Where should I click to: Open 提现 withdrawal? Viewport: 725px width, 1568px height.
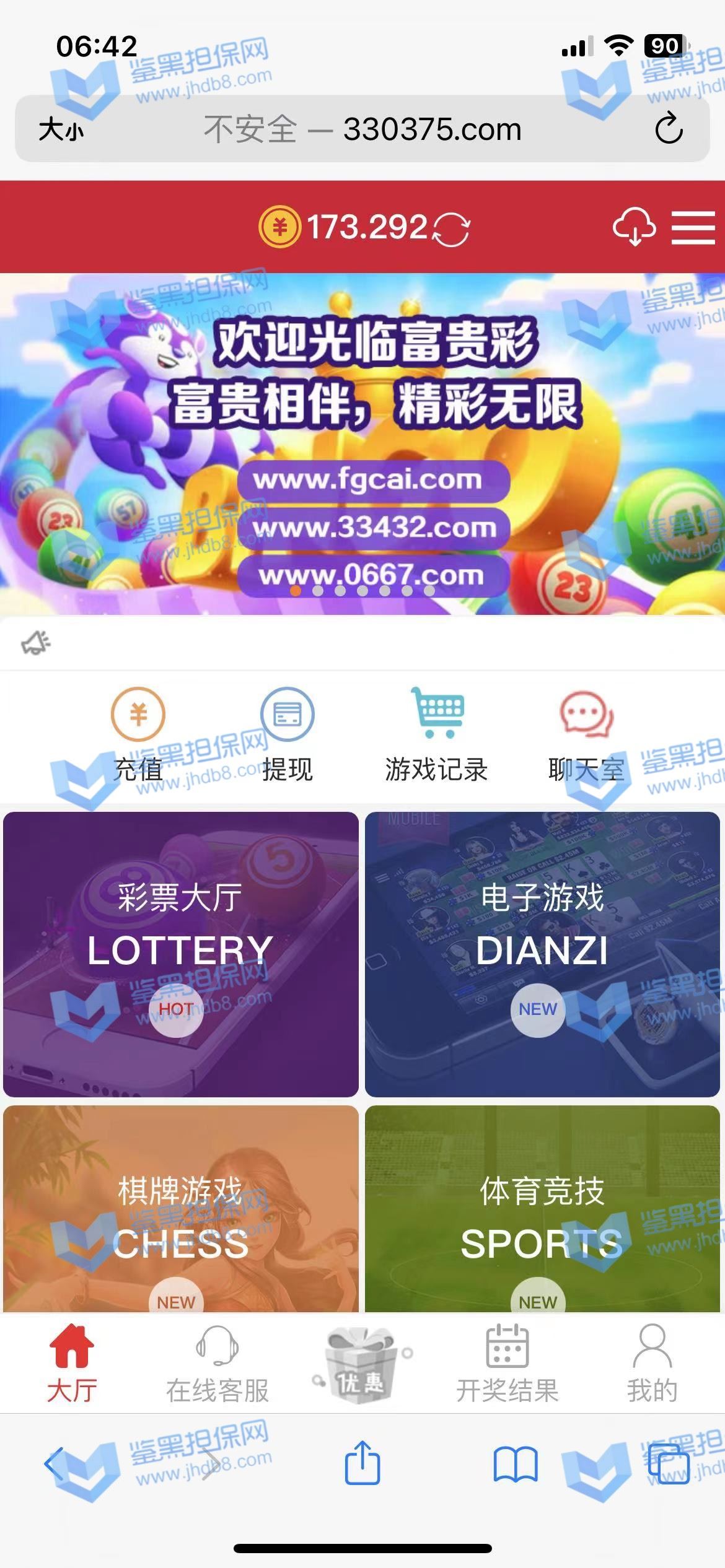[287, 735]
